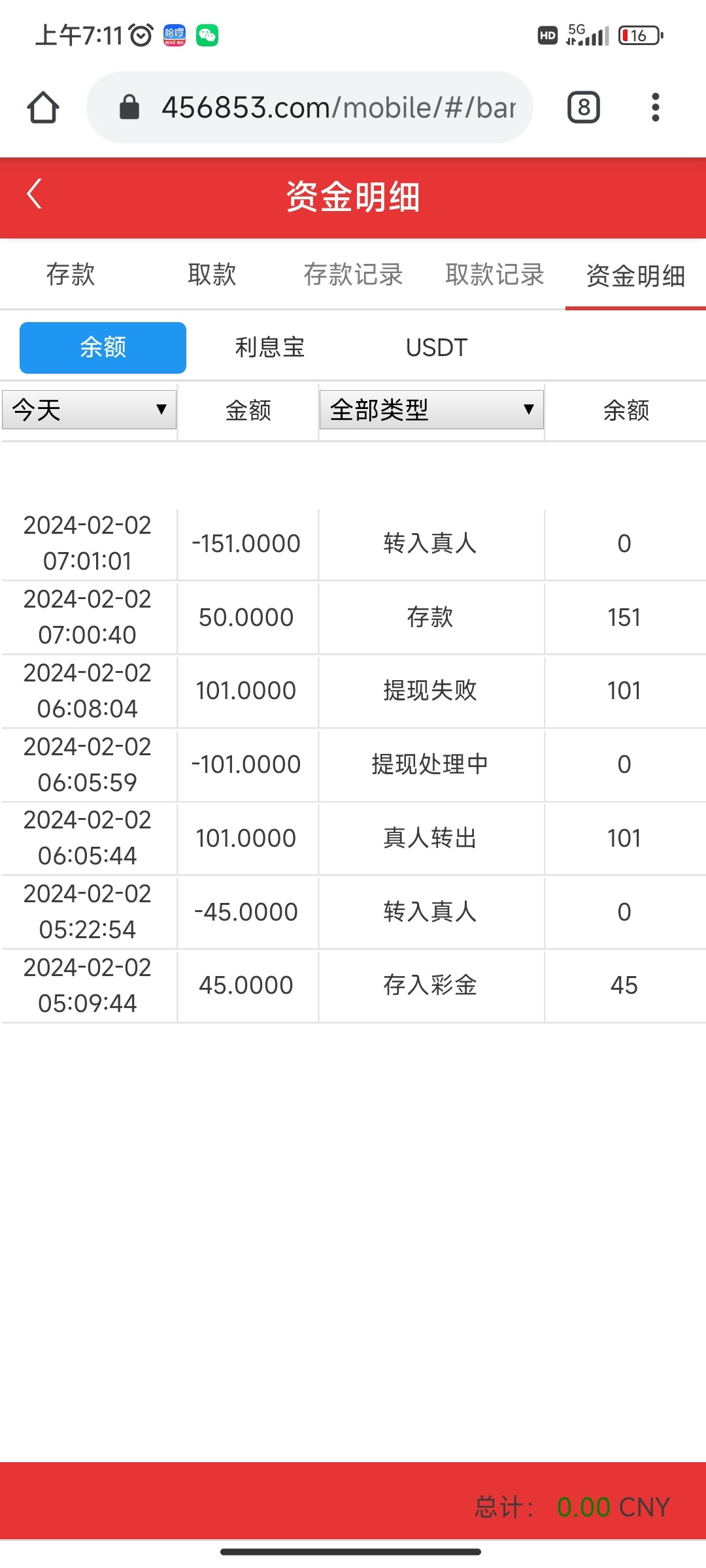Viewport: 706px width, 1568px height.
Task: Open the site security padlock info
Action: pyautogui.click(x=129, y=107)
